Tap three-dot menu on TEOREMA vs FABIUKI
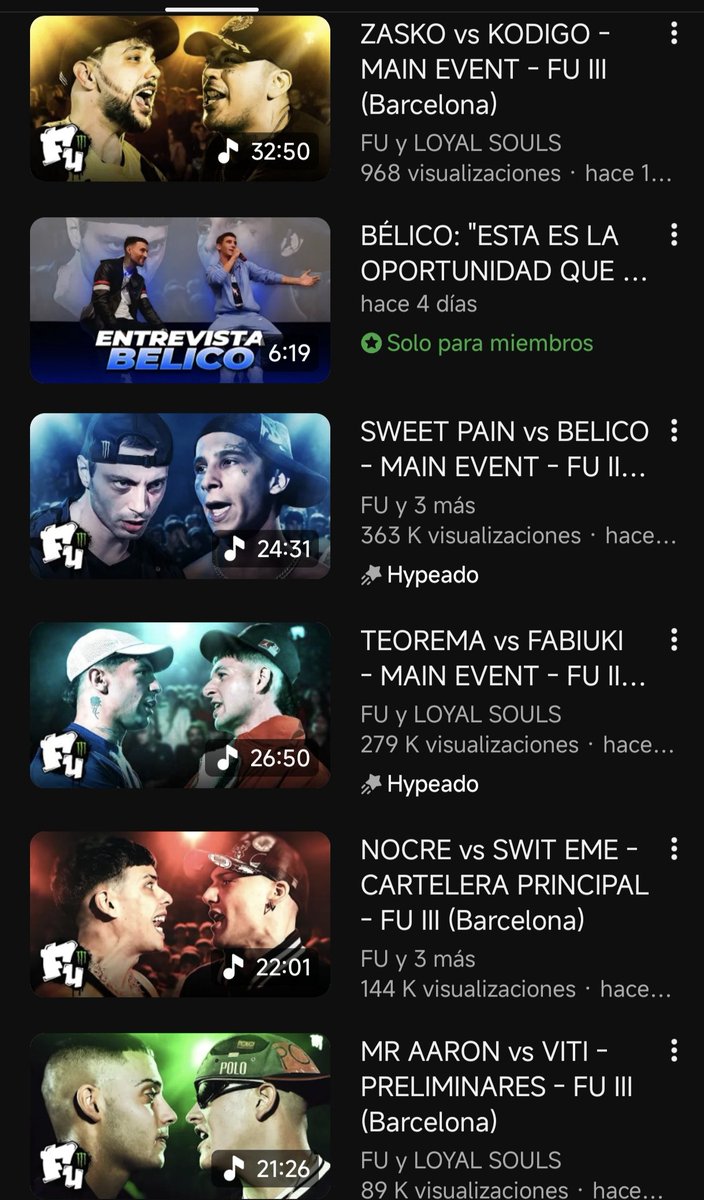The width and height of the screenshot is (704, 1200). click(x=674, y=640)
